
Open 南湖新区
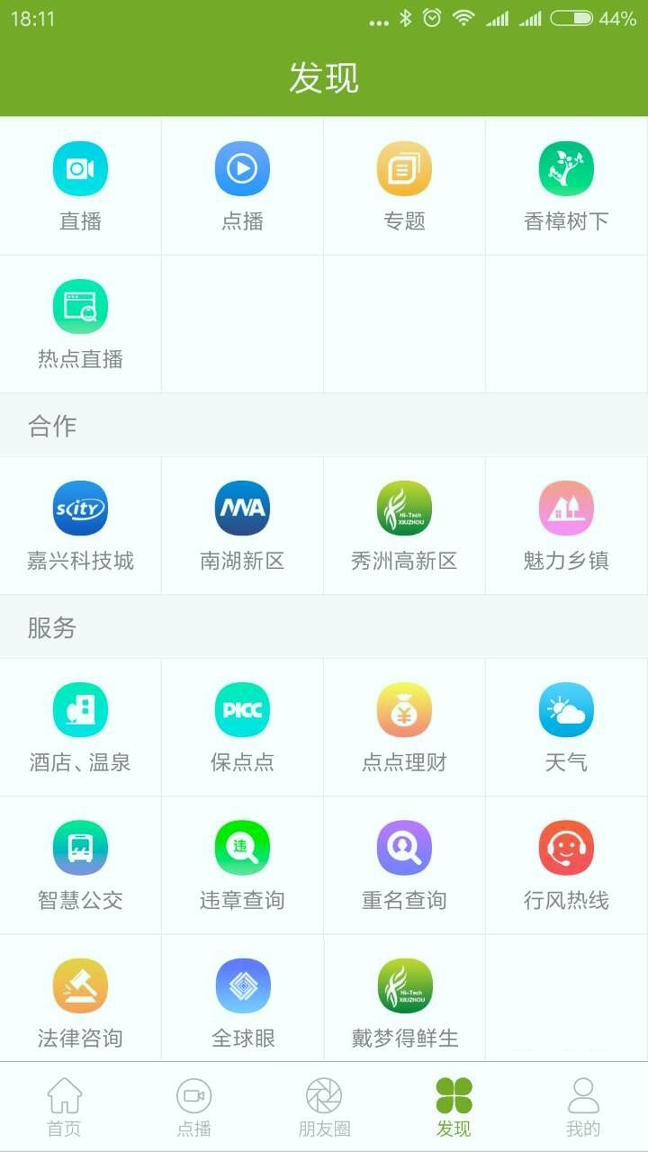pyautogui.click(x=242, y=526)
